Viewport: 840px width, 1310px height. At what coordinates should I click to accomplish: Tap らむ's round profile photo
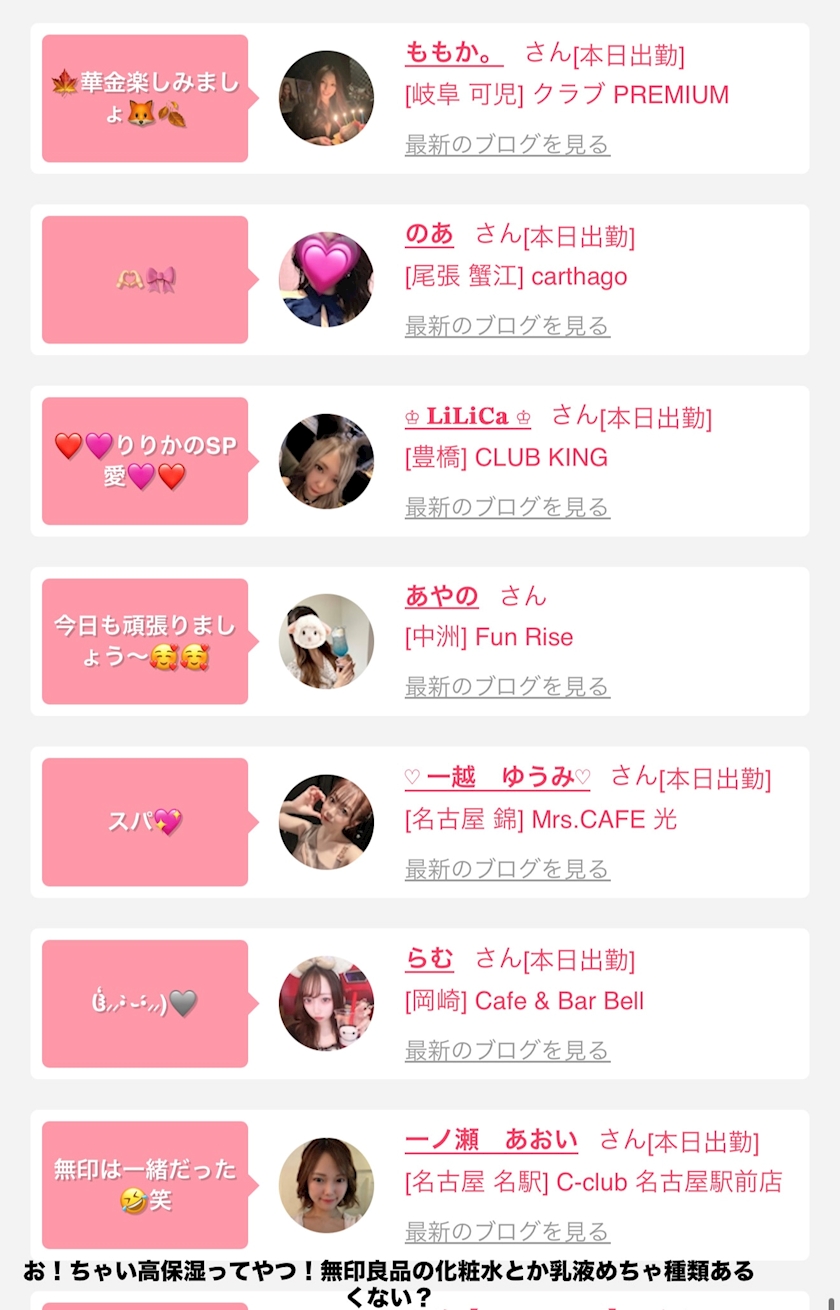click(326, 1003)
